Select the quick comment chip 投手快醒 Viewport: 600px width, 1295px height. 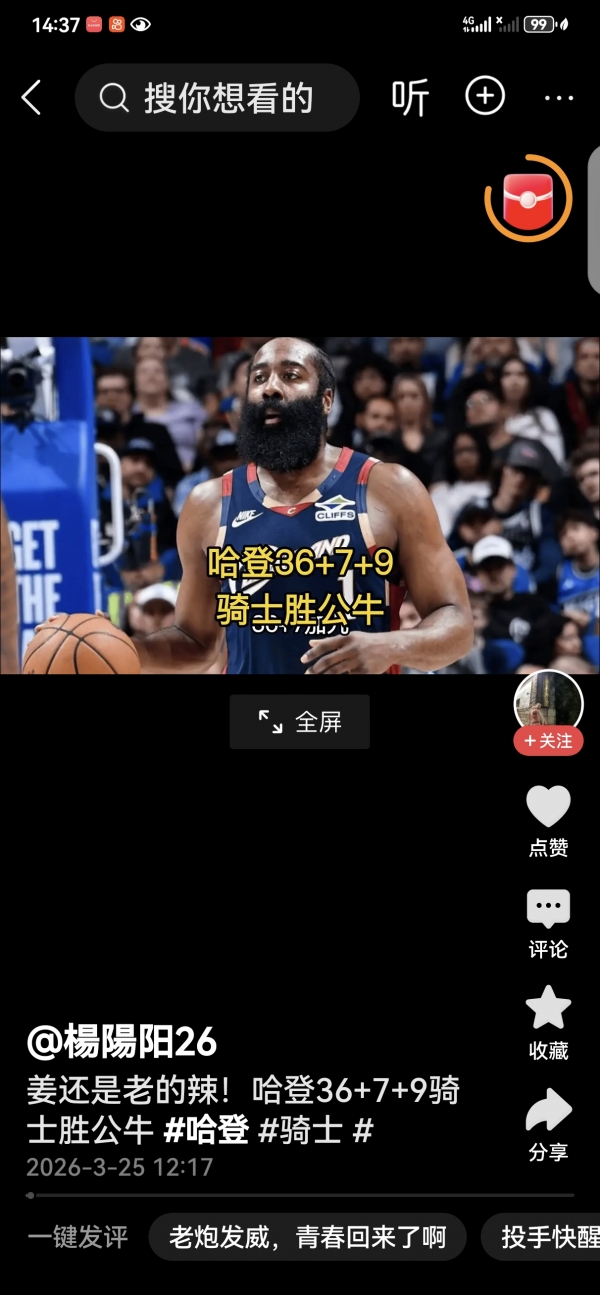[545, 1237]
